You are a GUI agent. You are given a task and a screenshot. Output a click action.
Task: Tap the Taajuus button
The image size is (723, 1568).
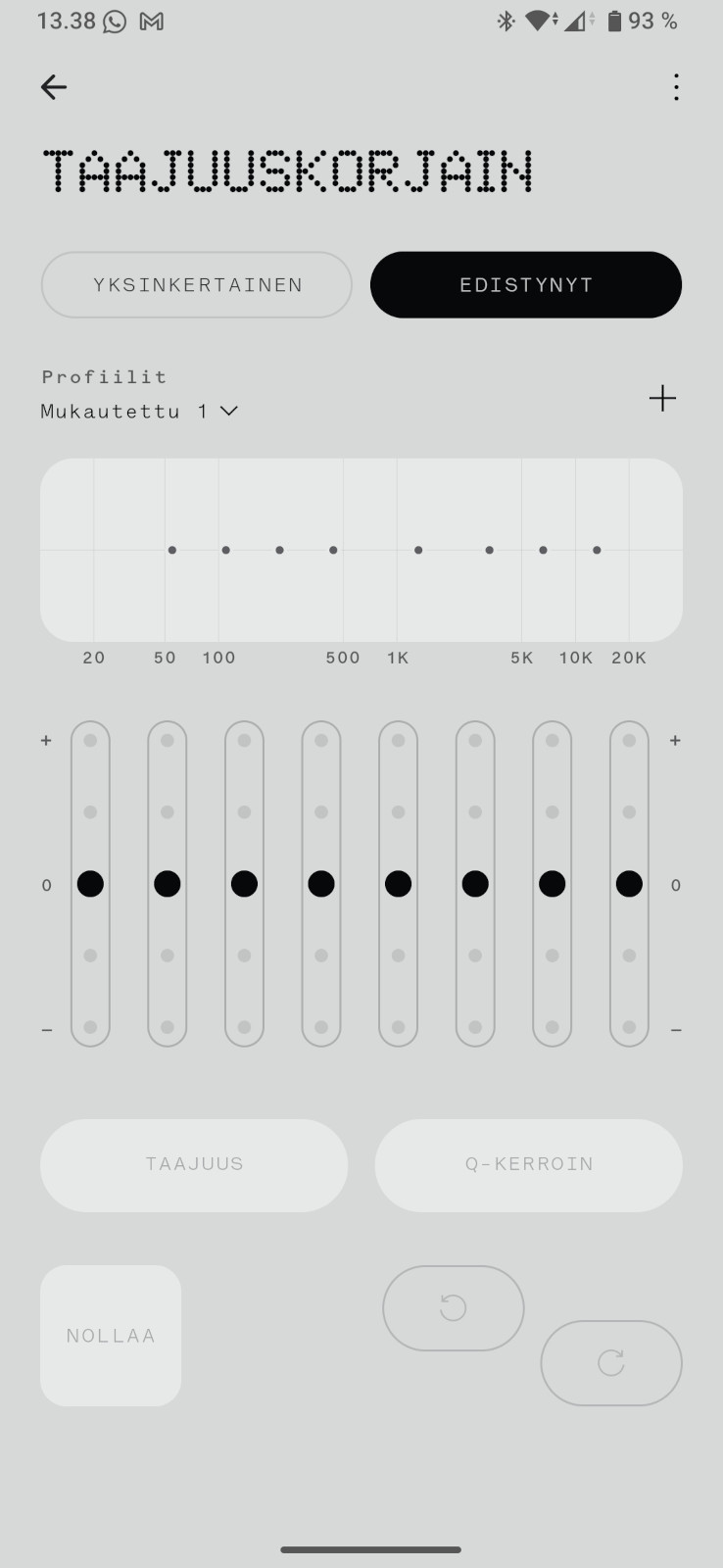[x=194, y=1164]
